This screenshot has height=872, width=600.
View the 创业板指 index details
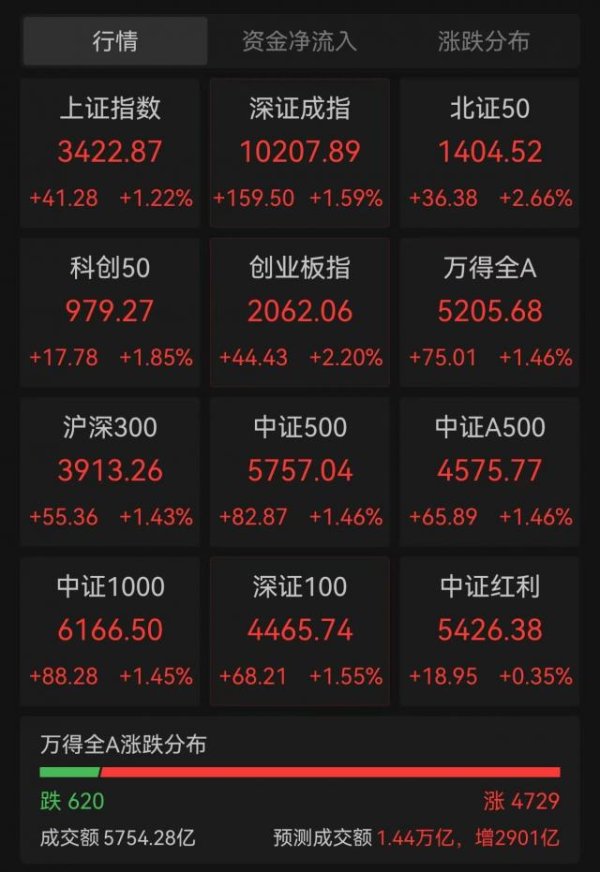point(299,311)
